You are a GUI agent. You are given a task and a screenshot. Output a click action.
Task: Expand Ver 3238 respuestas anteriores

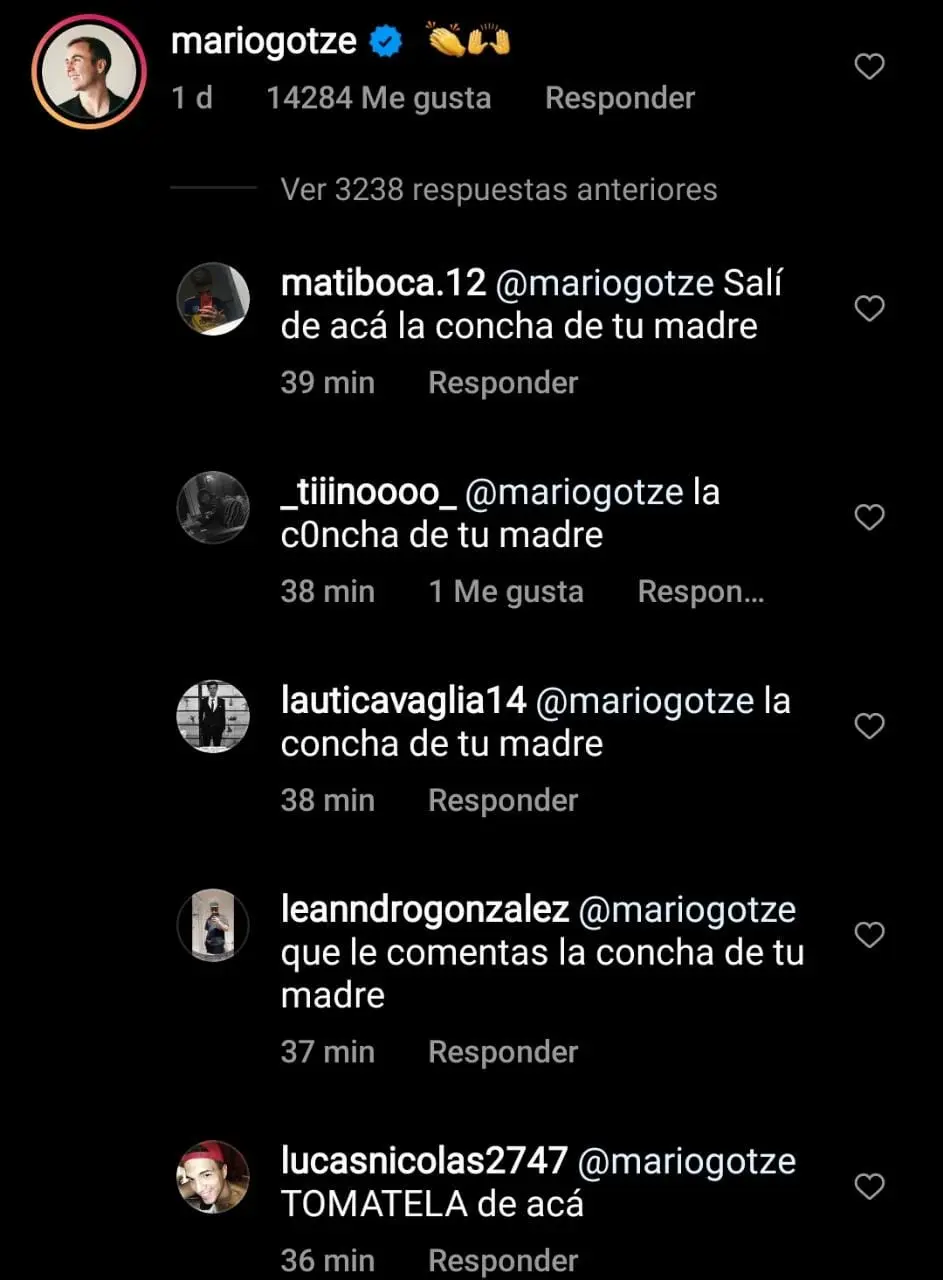(x=498, y=189)
